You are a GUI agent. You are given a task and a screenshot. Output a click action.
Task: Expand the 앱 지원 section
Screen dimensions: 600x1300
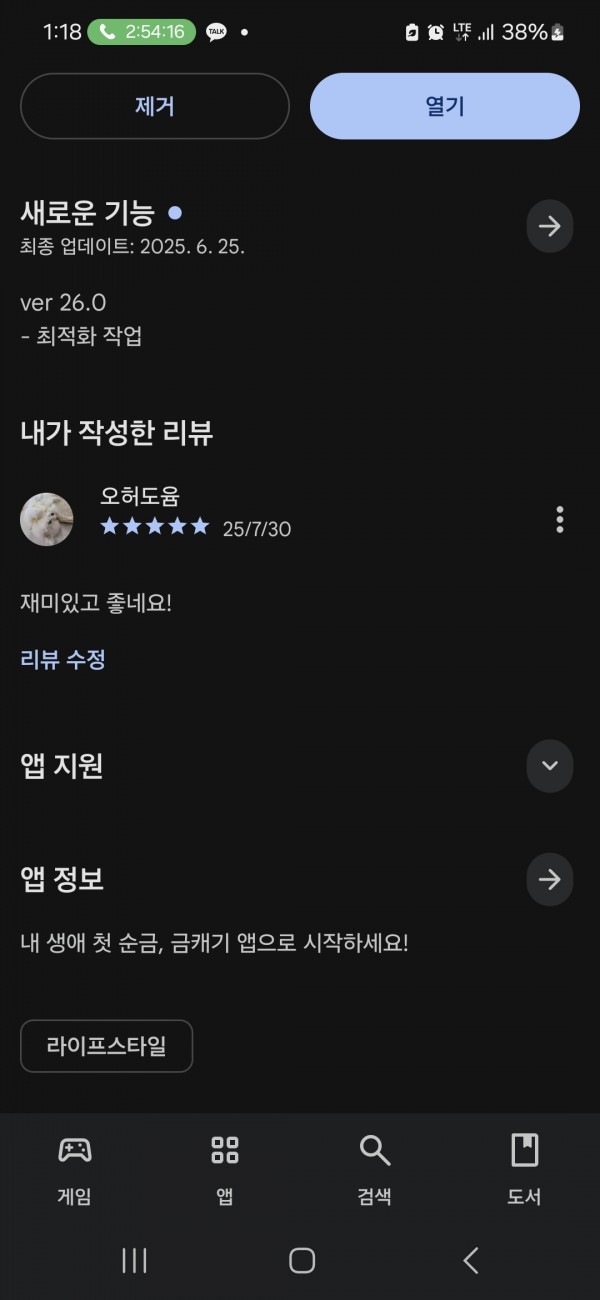pyautogui.click(x=550, y=766)
